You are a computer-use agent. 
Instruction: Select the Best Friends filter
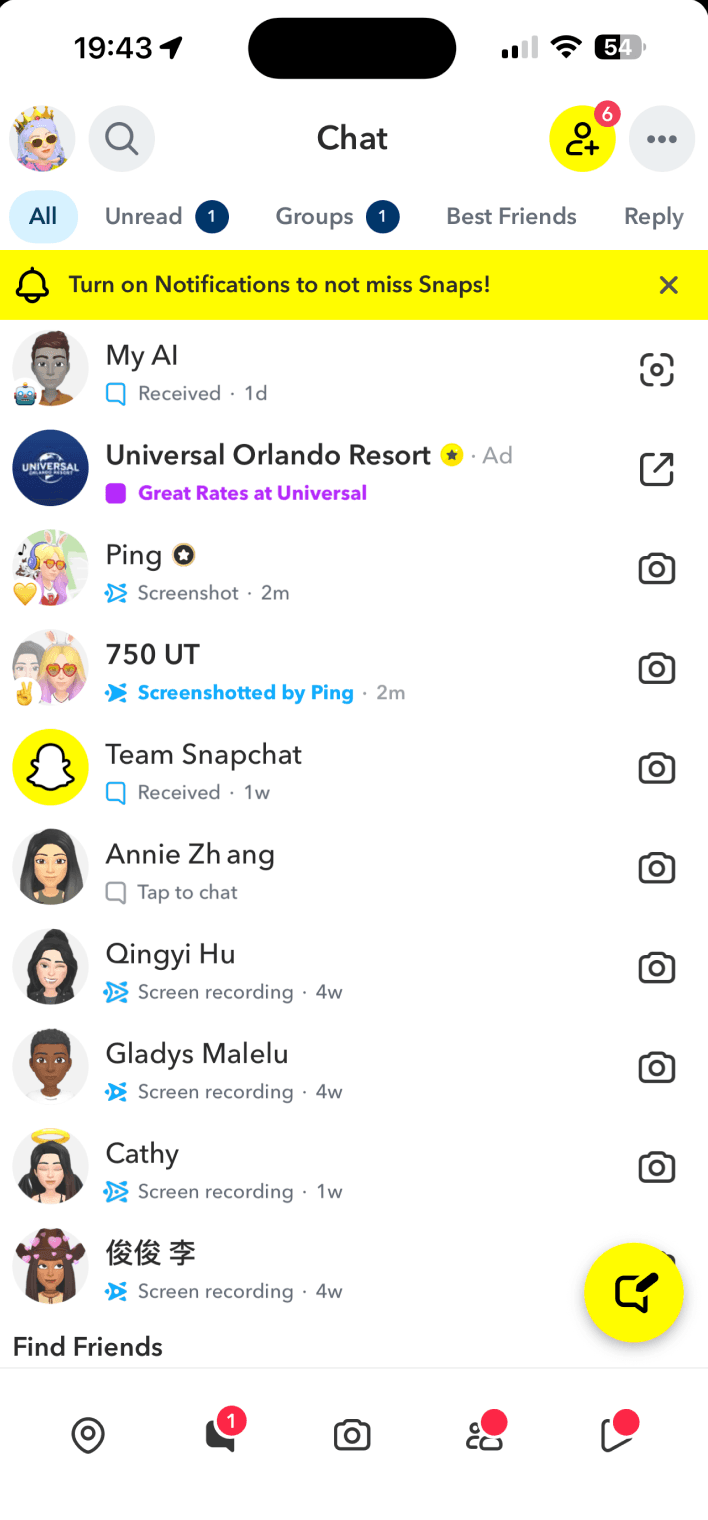point(511,217)
